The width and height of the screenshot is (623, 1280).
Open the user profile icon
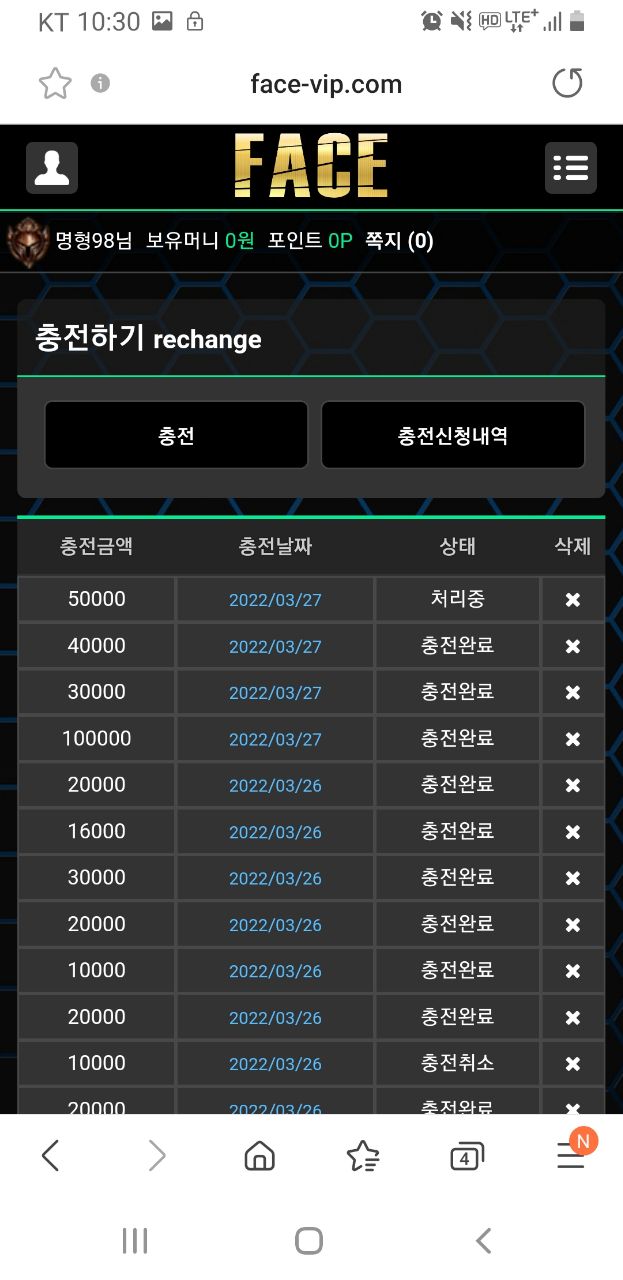click(52, 167)
